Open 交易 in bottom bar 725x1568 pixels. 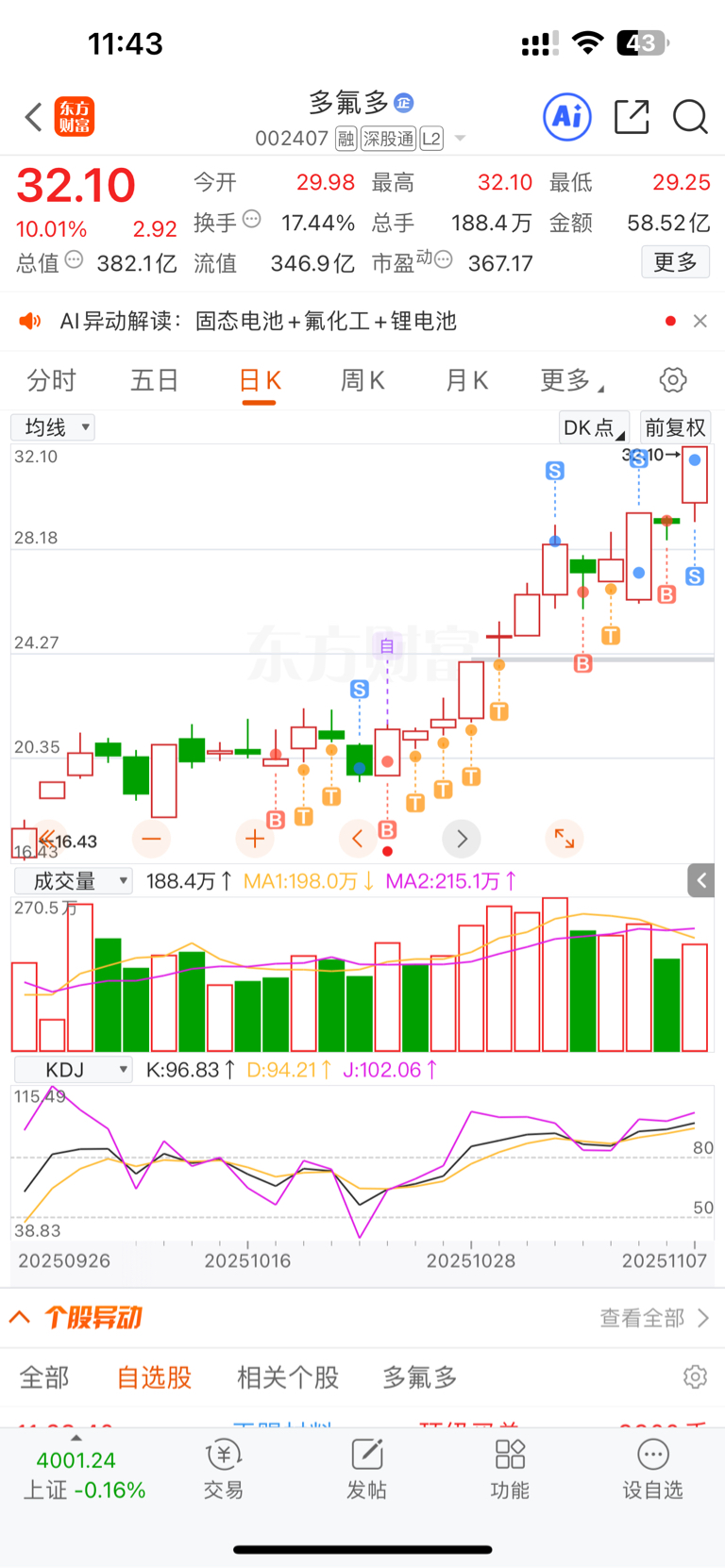(224, 1468)
